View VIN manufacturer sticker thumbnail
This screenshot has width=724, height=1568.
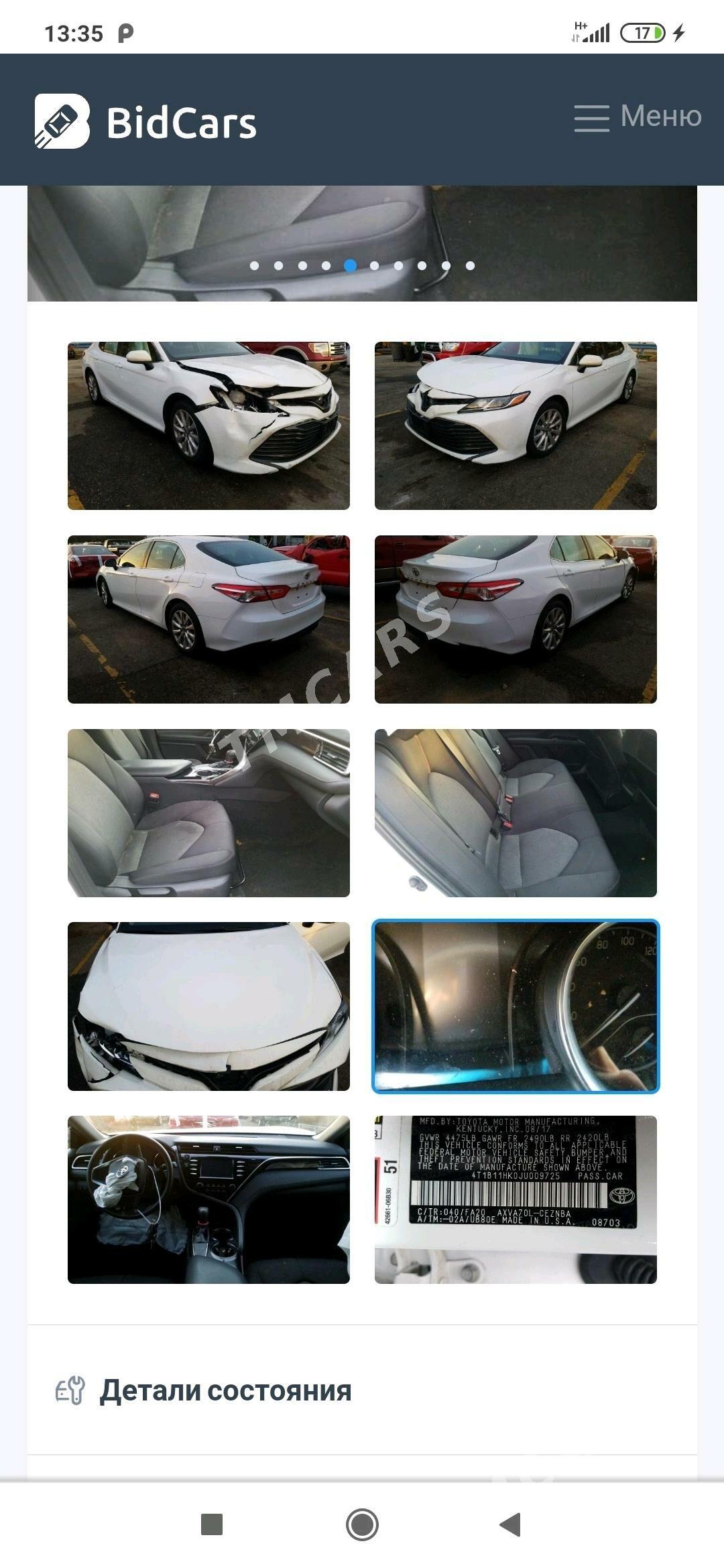(516, 1199)
